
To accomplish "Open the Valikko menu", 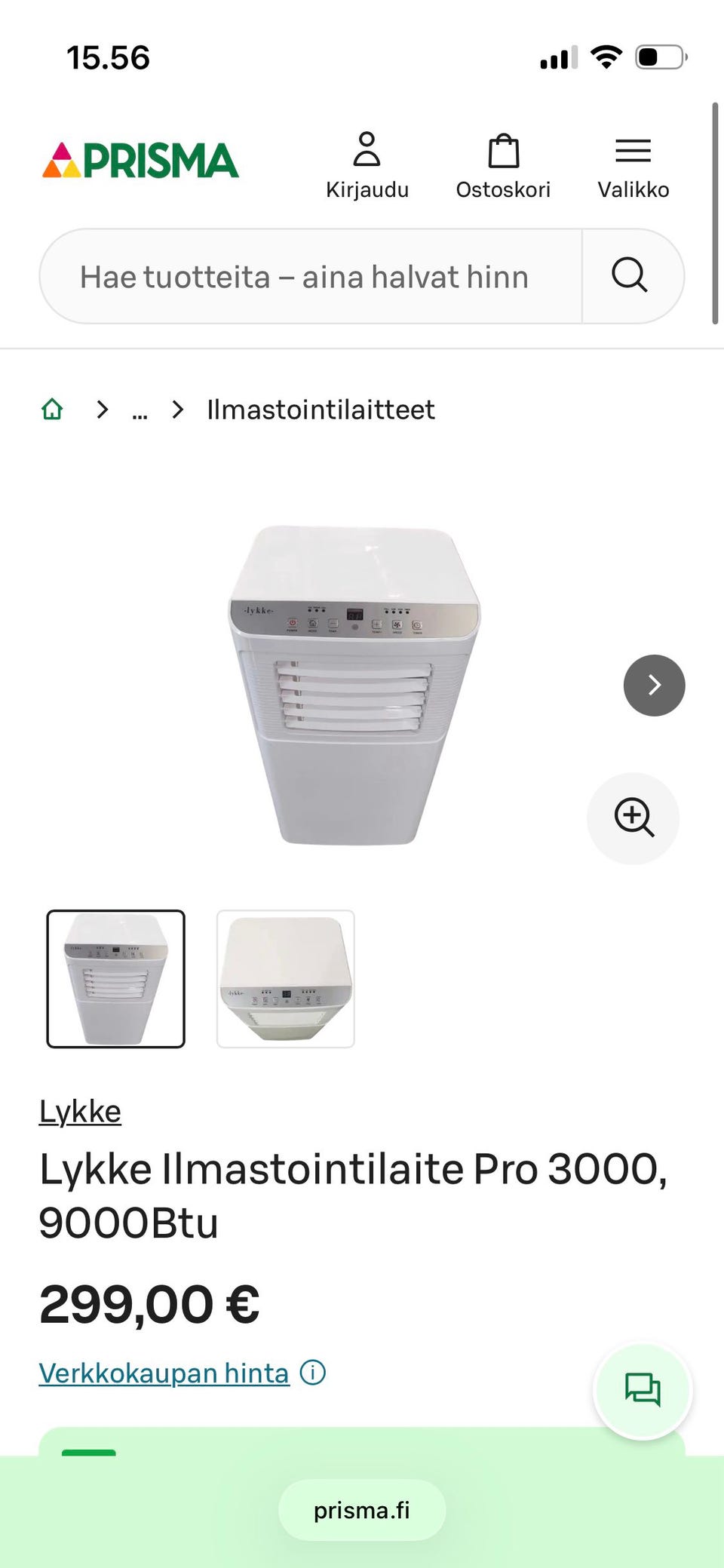I will click(633, 166).
